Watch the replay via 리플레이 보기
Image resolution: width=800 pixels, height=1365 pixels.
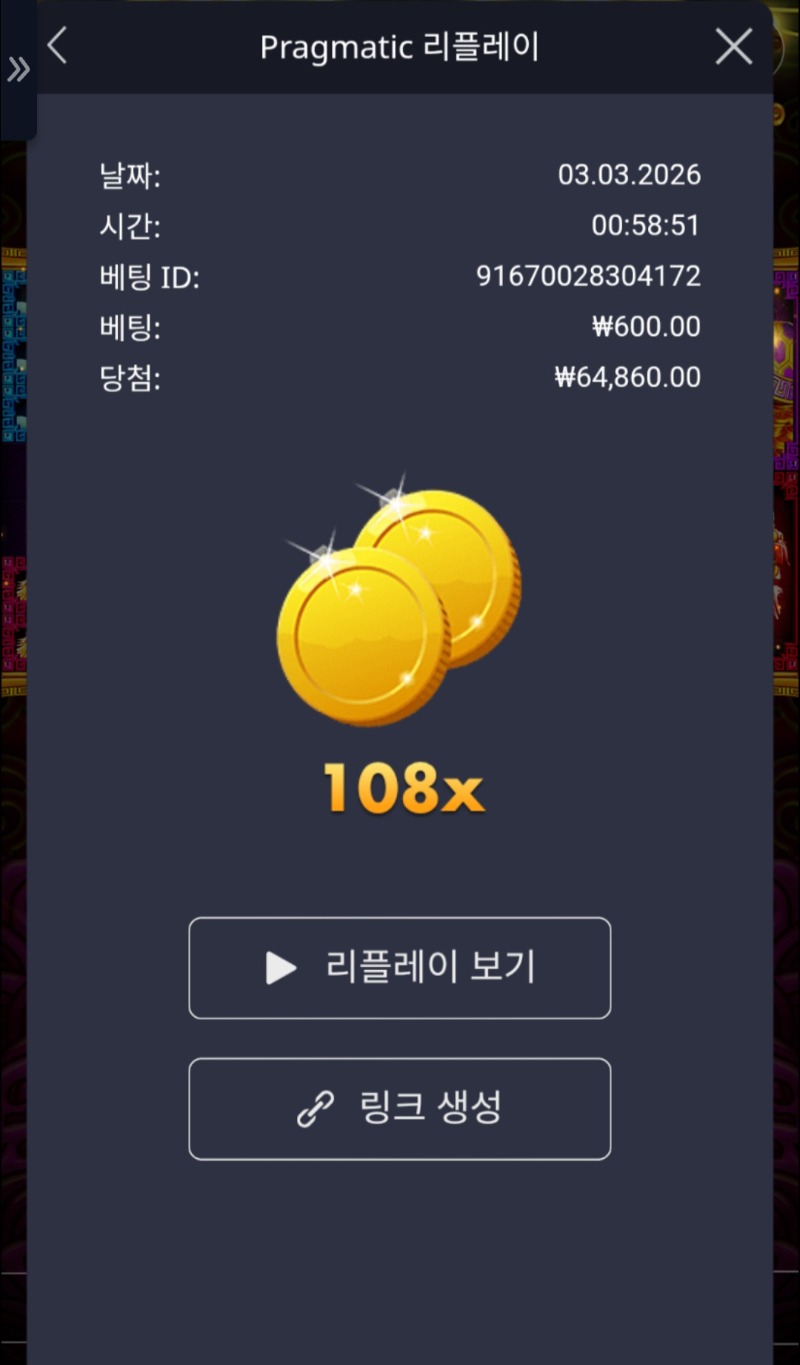point(400,967)
